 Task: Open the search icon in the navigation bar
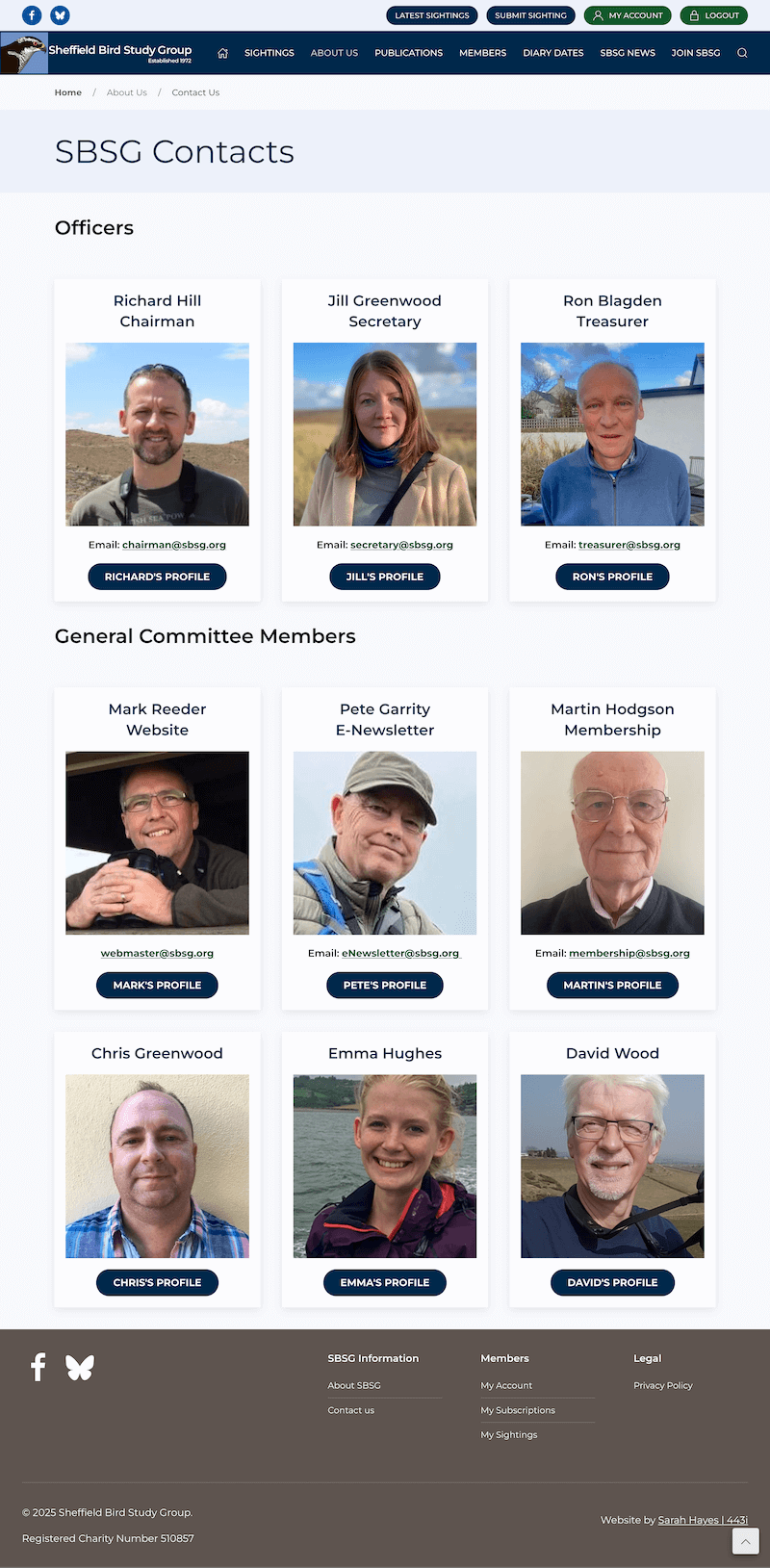coord(742,53)
